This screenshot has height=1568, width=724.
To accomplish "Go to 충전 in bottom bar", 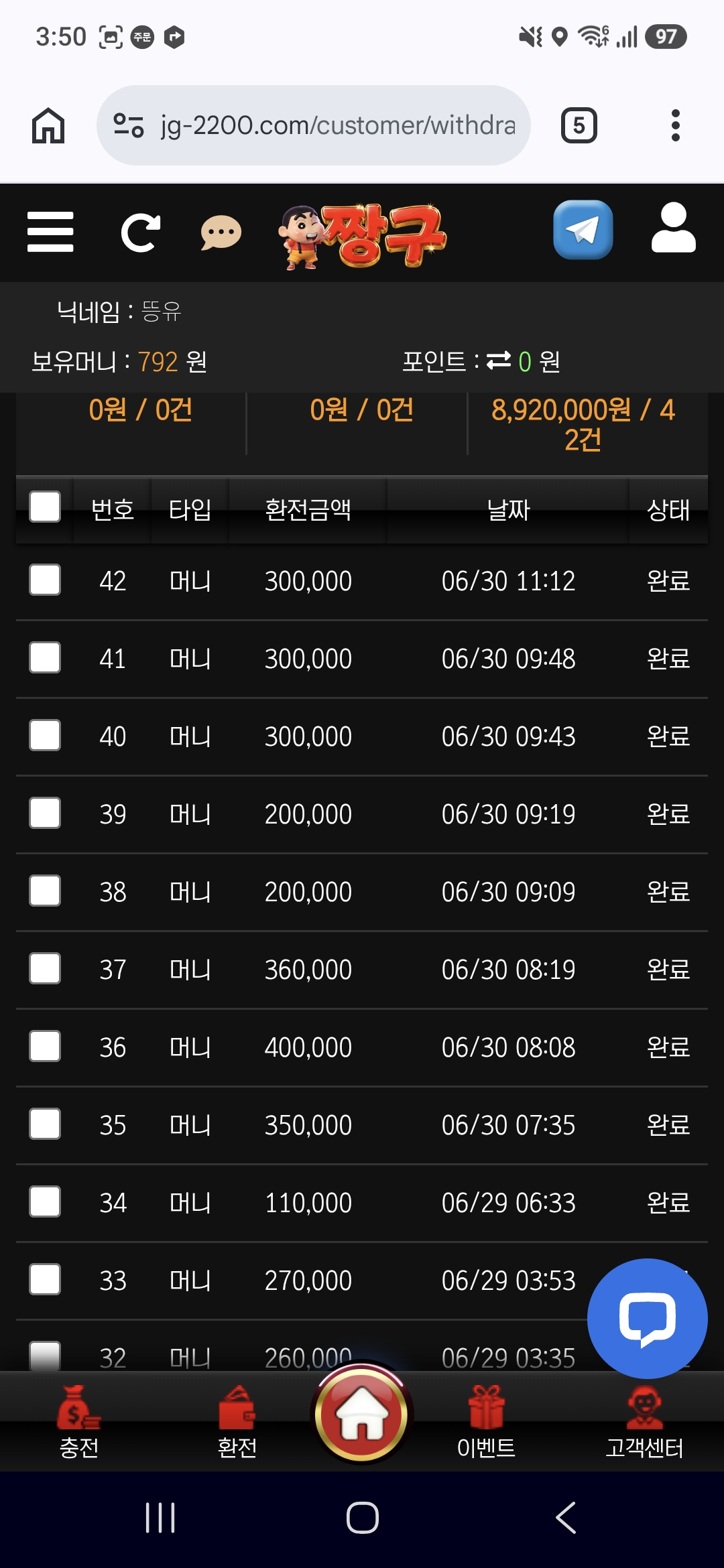I will tap(79, 1422).
